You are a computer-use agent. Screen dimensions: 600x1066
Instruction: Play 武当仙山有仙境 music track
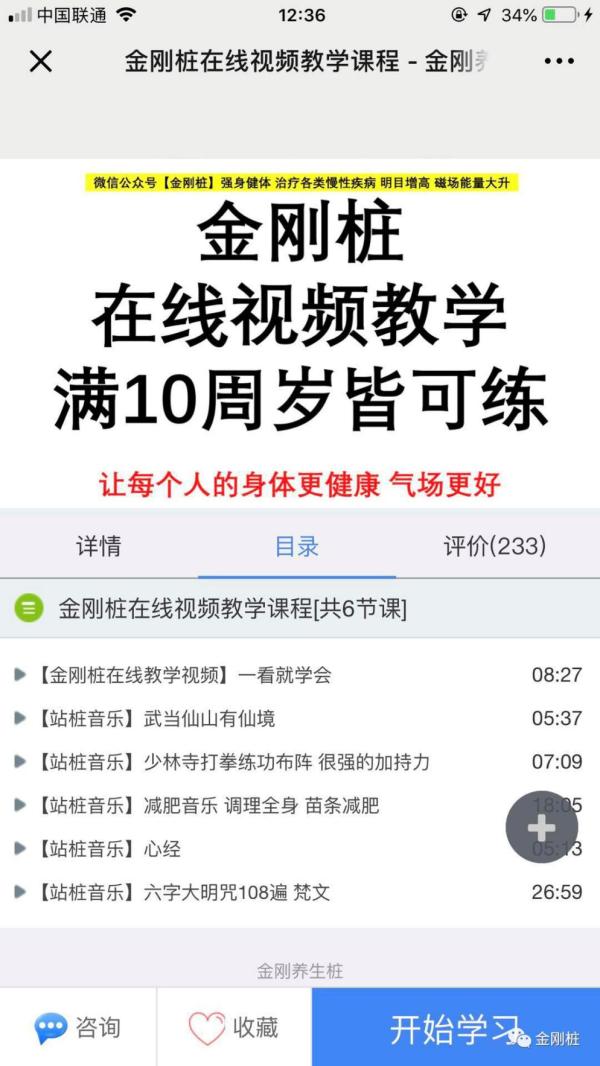160,718
